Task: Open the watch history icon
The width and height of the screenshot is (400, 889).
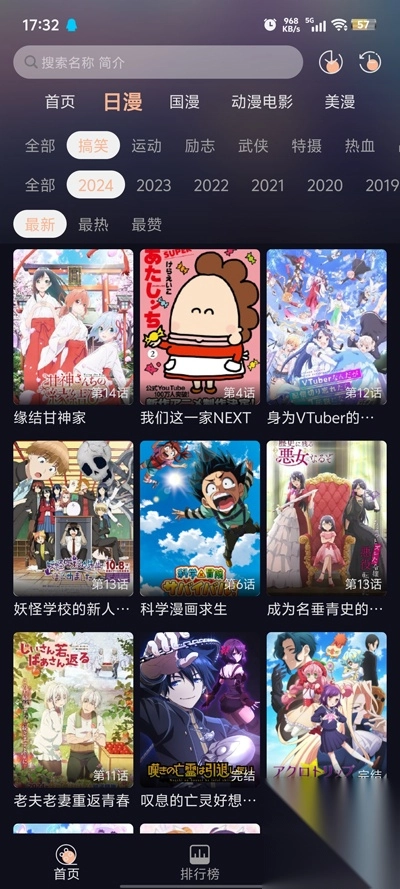Action: click(x=370, y=62)
